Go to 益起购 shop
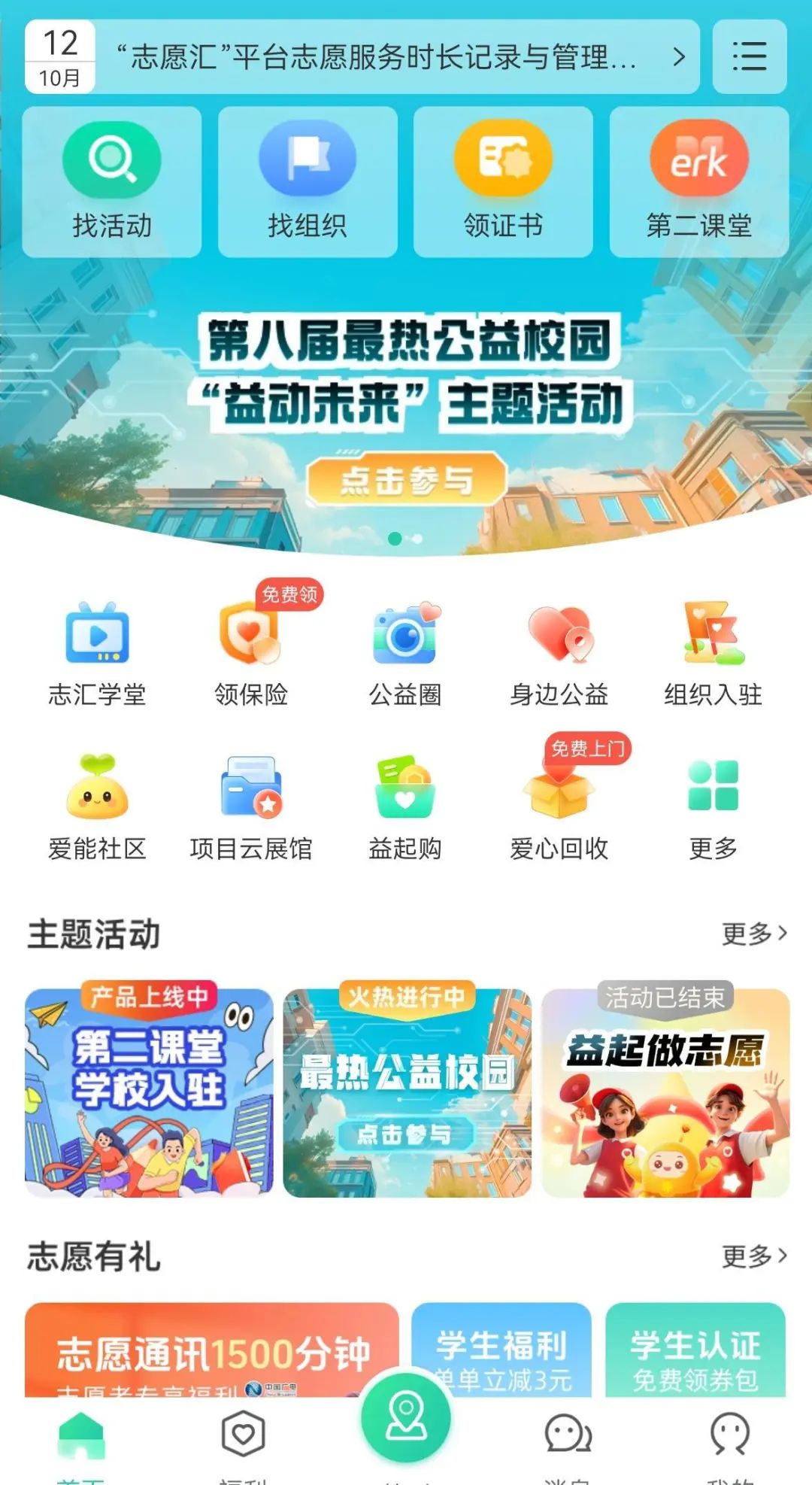 tap(405, 806)
